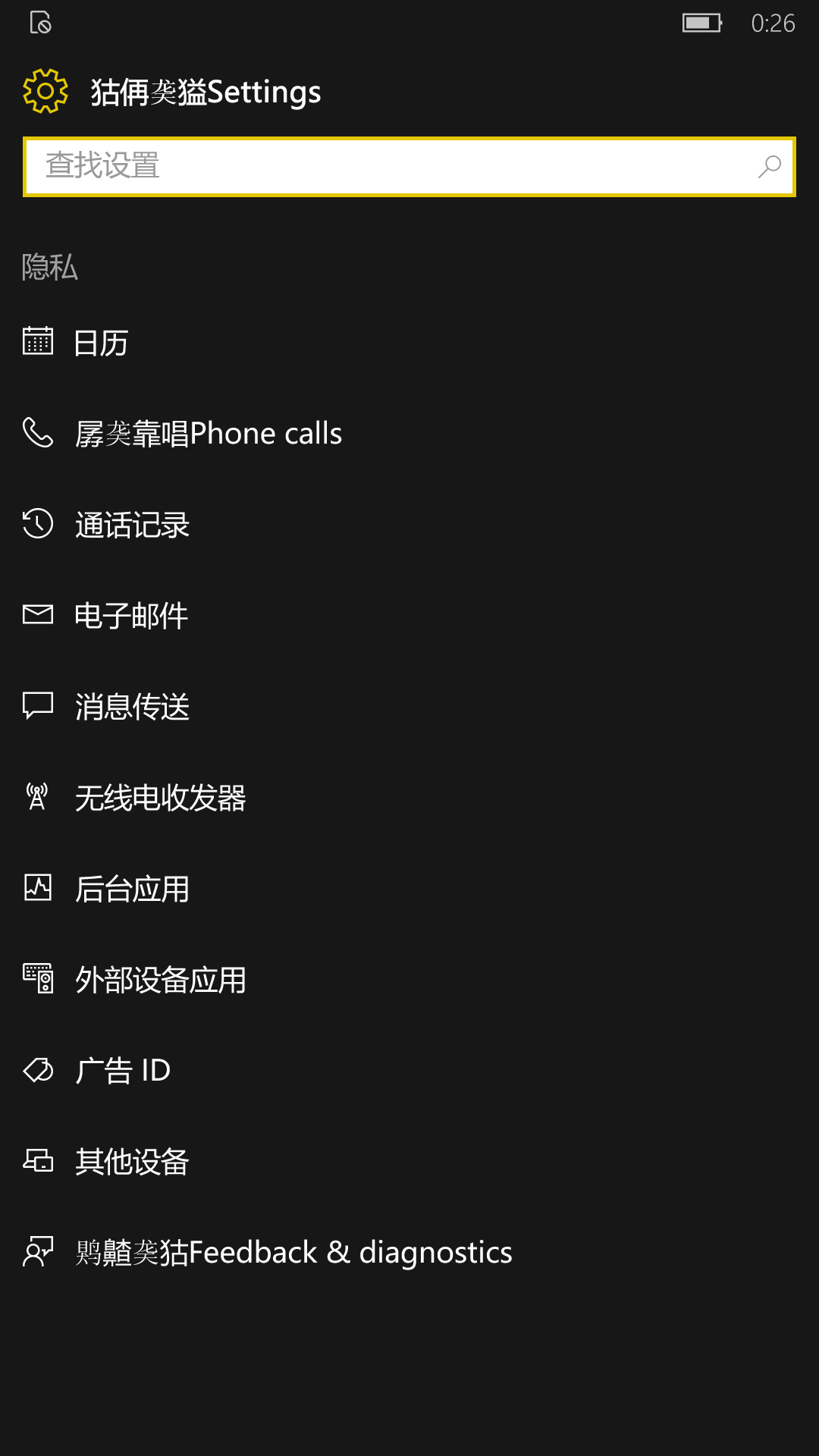Image resolution: width=819 pixels, height=1456 pixels.
Task: Open 通话记录 settings
Action: click(409, 525)
